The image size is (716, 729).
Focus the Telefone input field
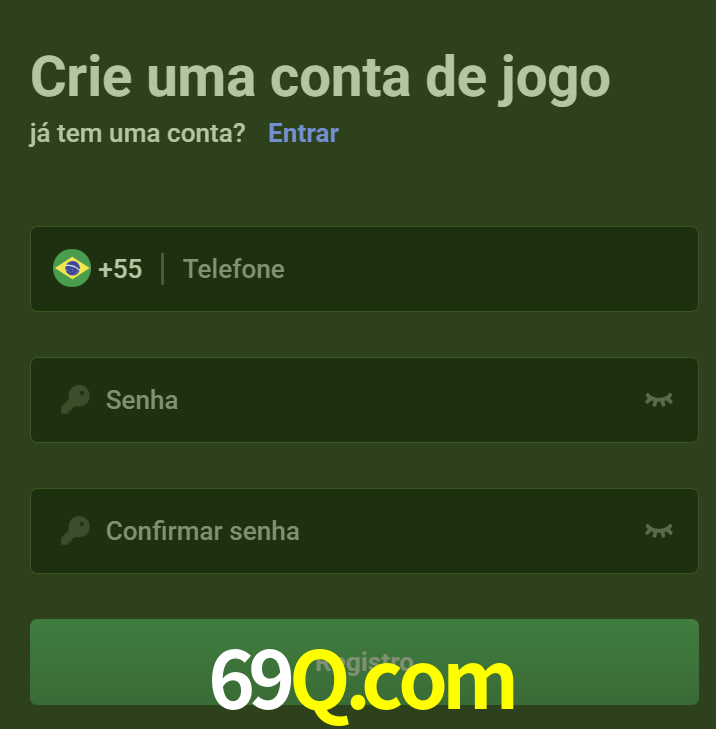click(x=430, y=269)
